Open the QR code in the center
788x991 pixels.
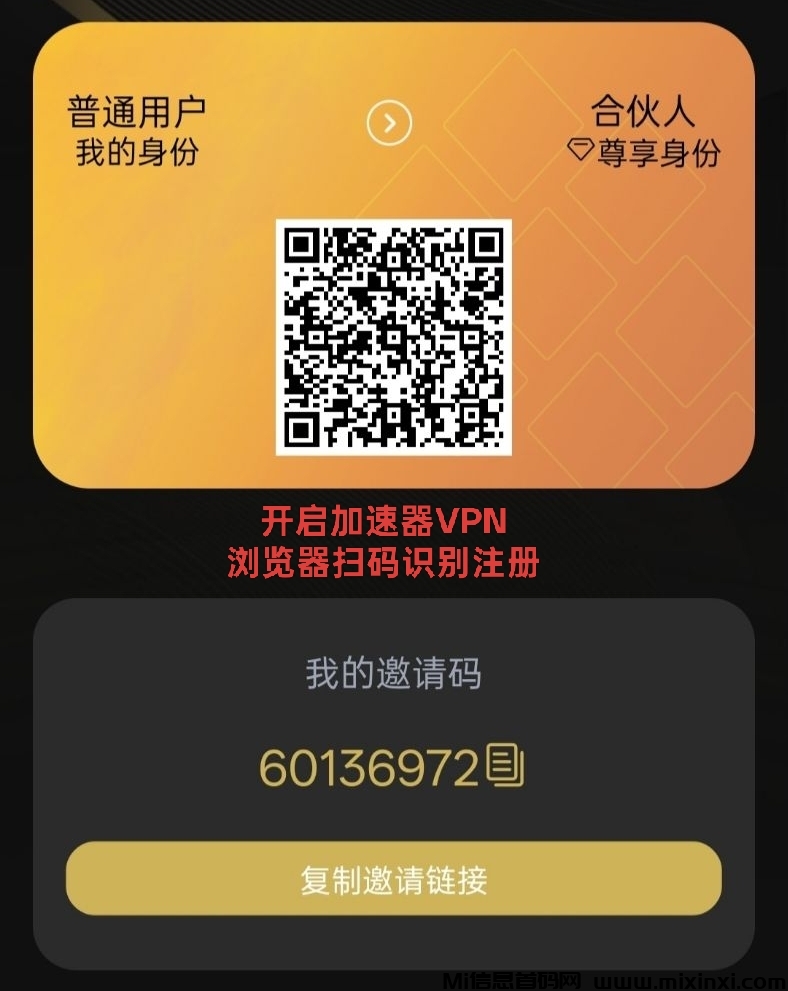(394, 340)
